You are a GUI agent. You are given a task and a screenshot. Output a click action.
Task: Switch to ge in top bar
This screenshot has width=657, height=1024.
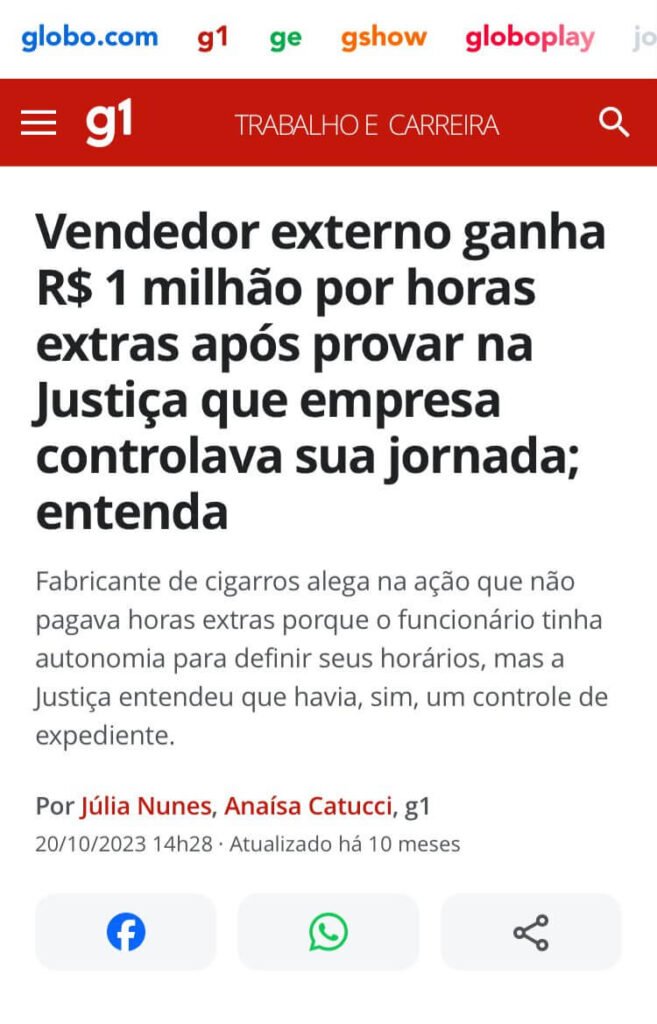pos(285,38)
